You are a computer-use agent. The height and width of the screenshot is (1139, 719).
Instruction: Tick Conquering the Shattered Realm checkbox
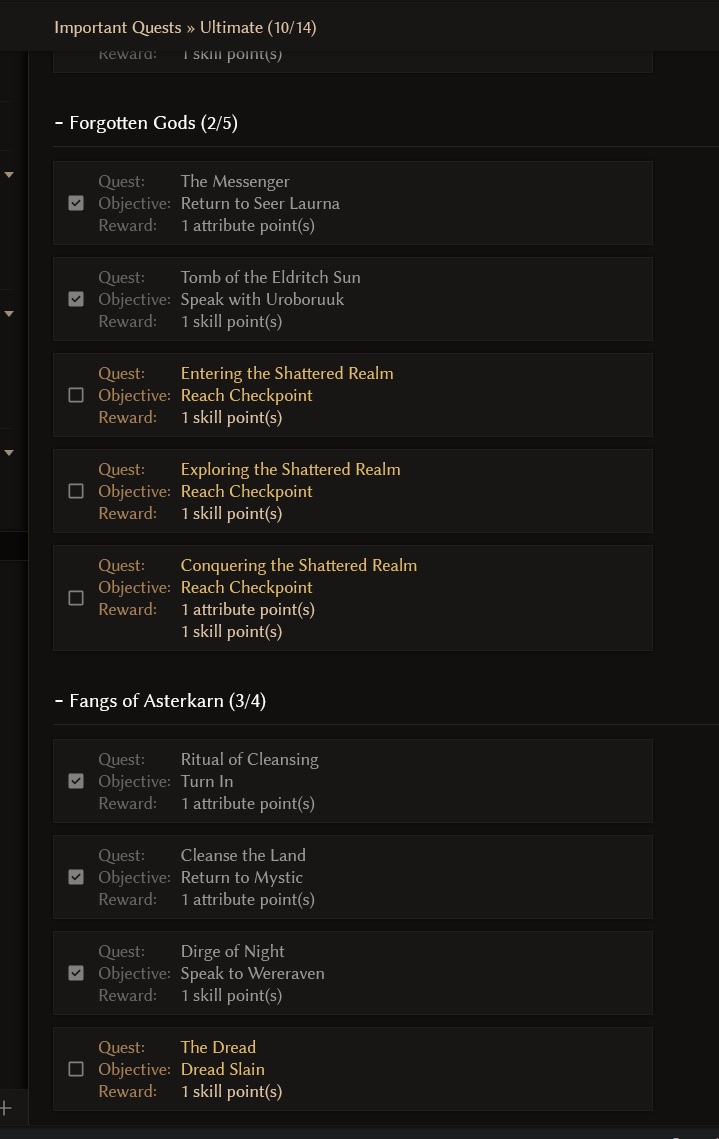tap(76, 598)
